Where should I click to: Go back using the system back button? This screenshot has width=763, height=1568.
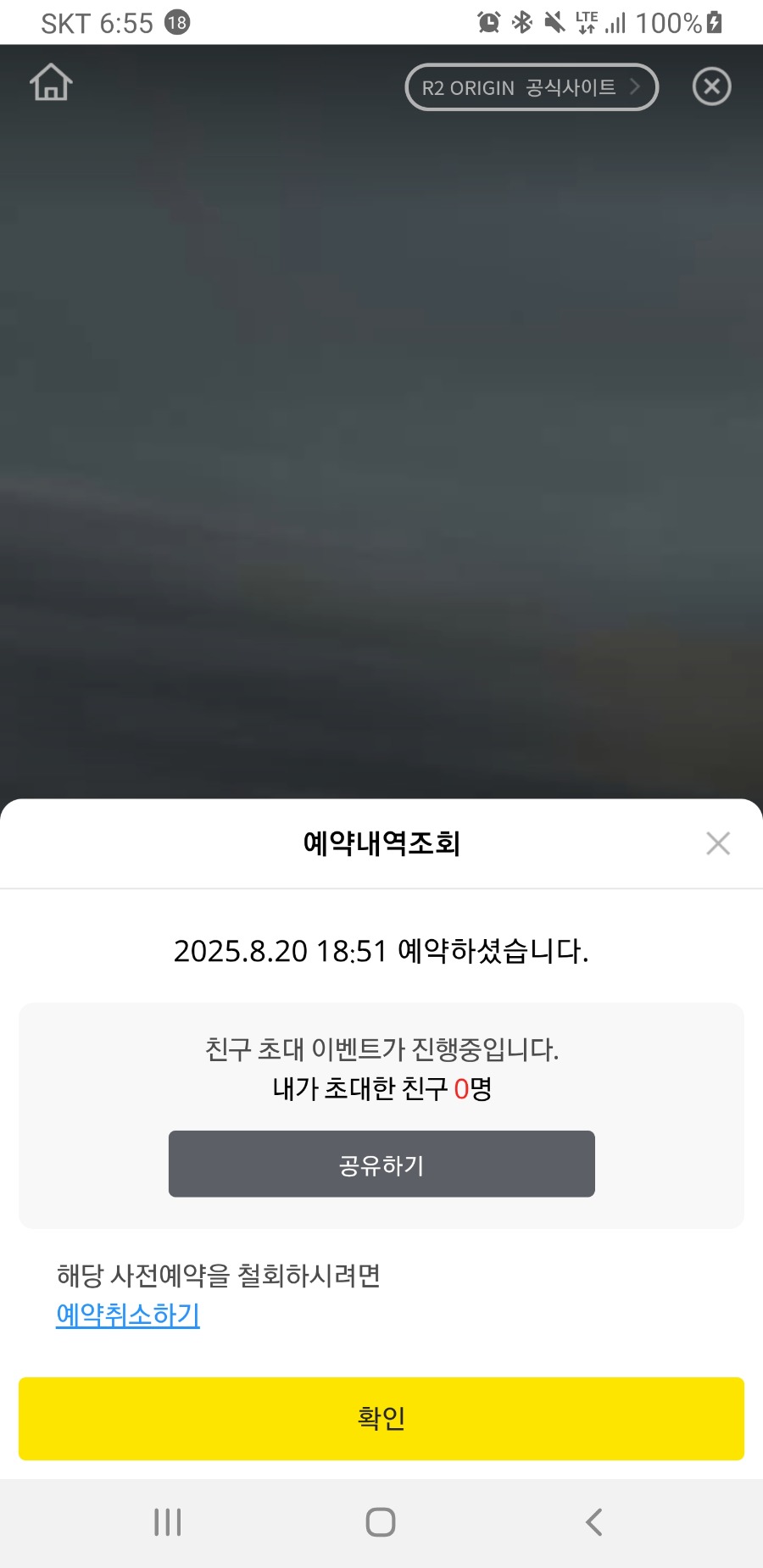[593, 1522]
